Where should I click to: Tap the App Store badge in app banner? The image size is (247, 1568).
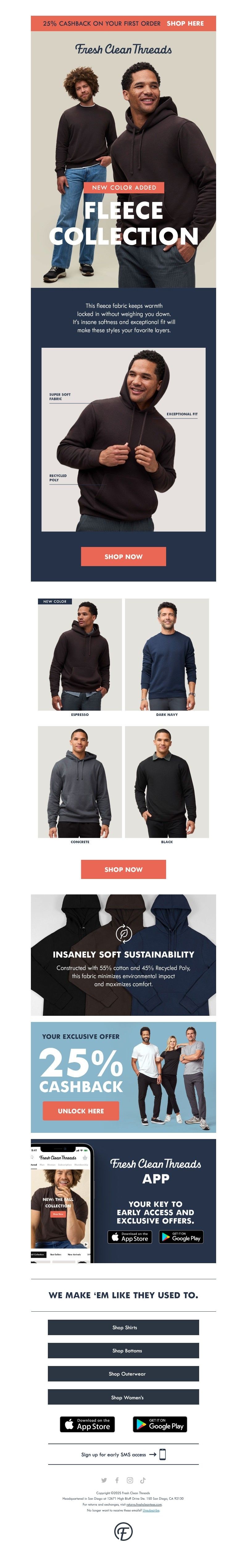[x=130, y=1238]
